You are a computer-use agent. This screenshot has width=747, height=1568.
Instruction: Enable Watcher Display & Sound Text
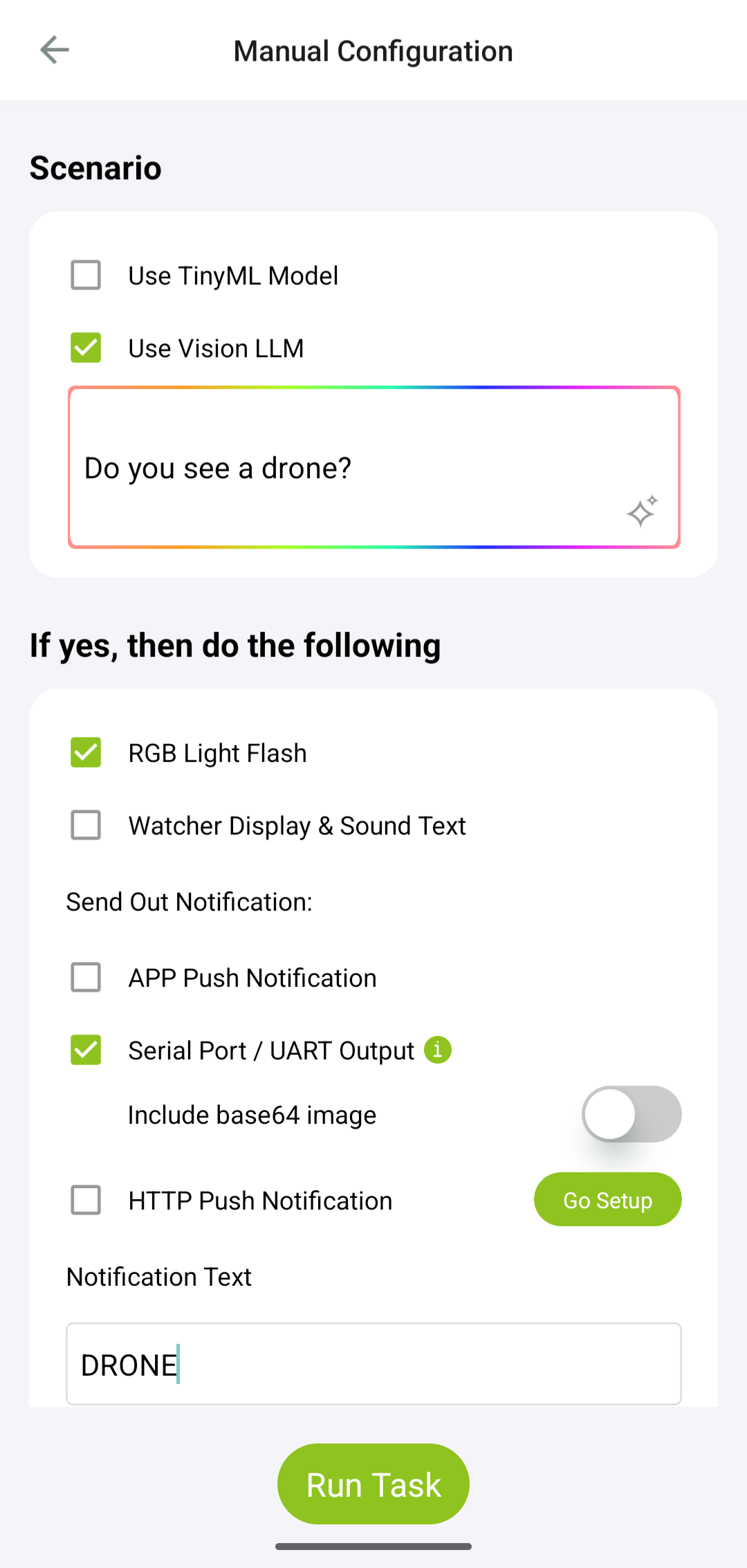coord(86,826)
